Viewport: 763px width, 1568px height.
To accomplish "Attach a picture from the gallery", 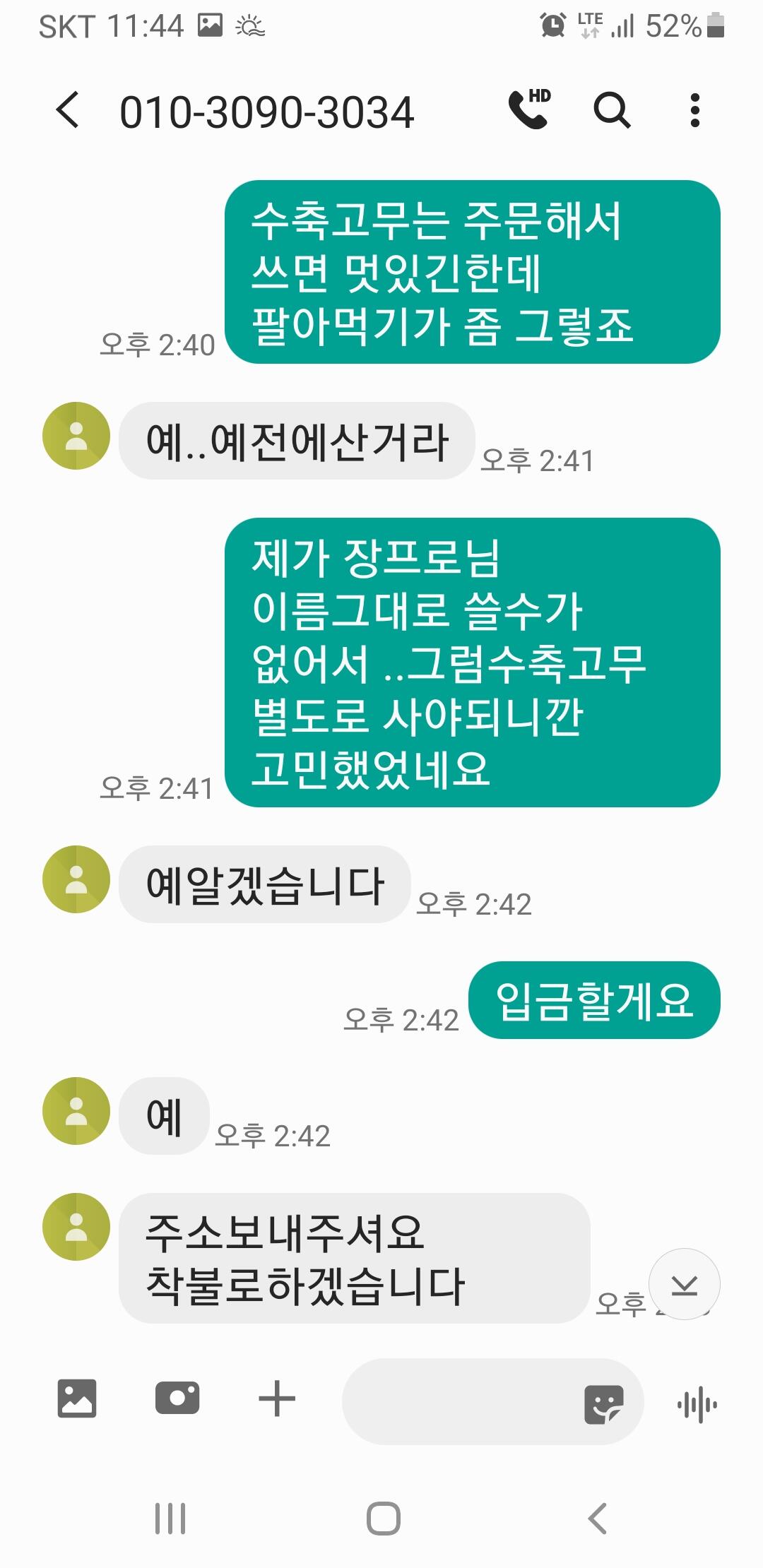I will (x=76, y=1398).
